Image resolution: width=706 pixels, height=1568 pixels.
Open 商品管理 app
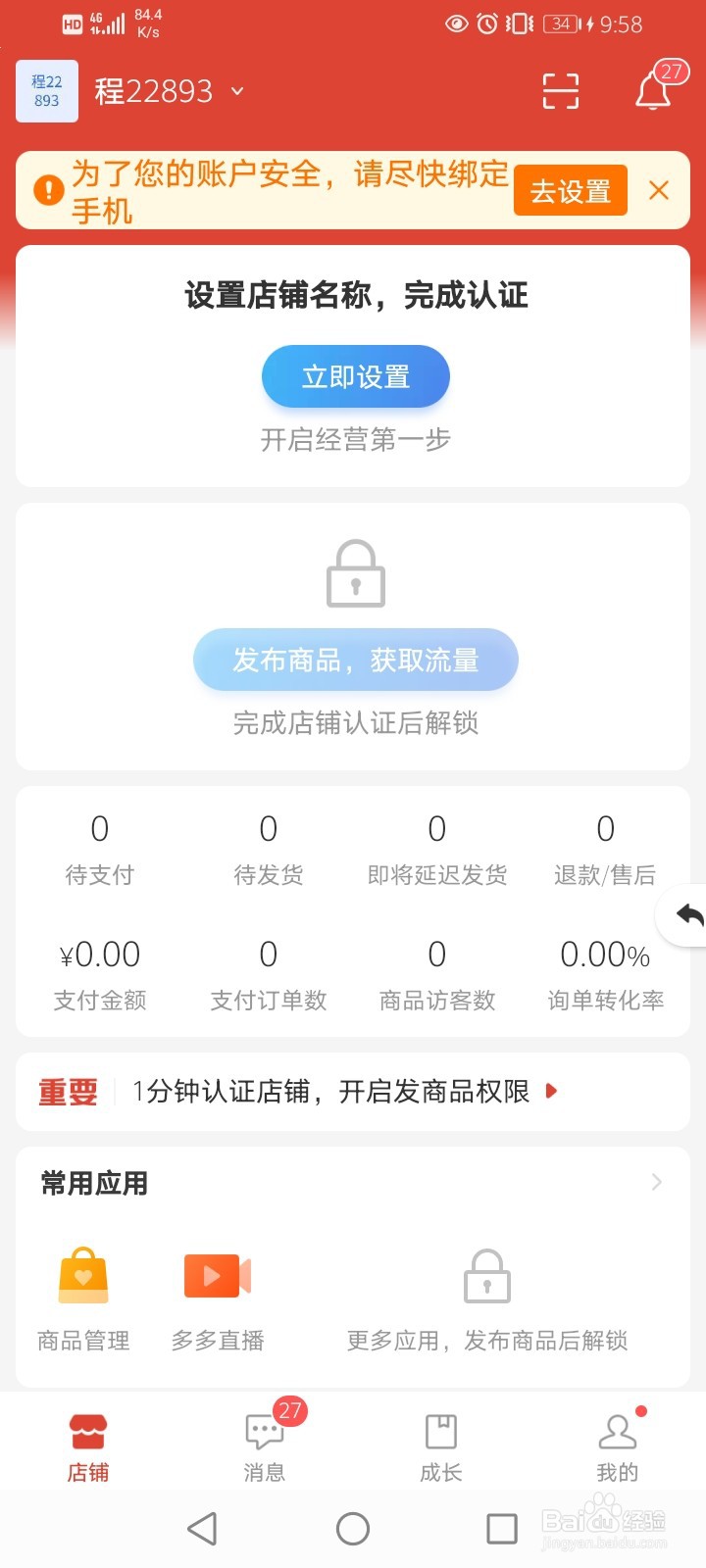click(83, 1298)
